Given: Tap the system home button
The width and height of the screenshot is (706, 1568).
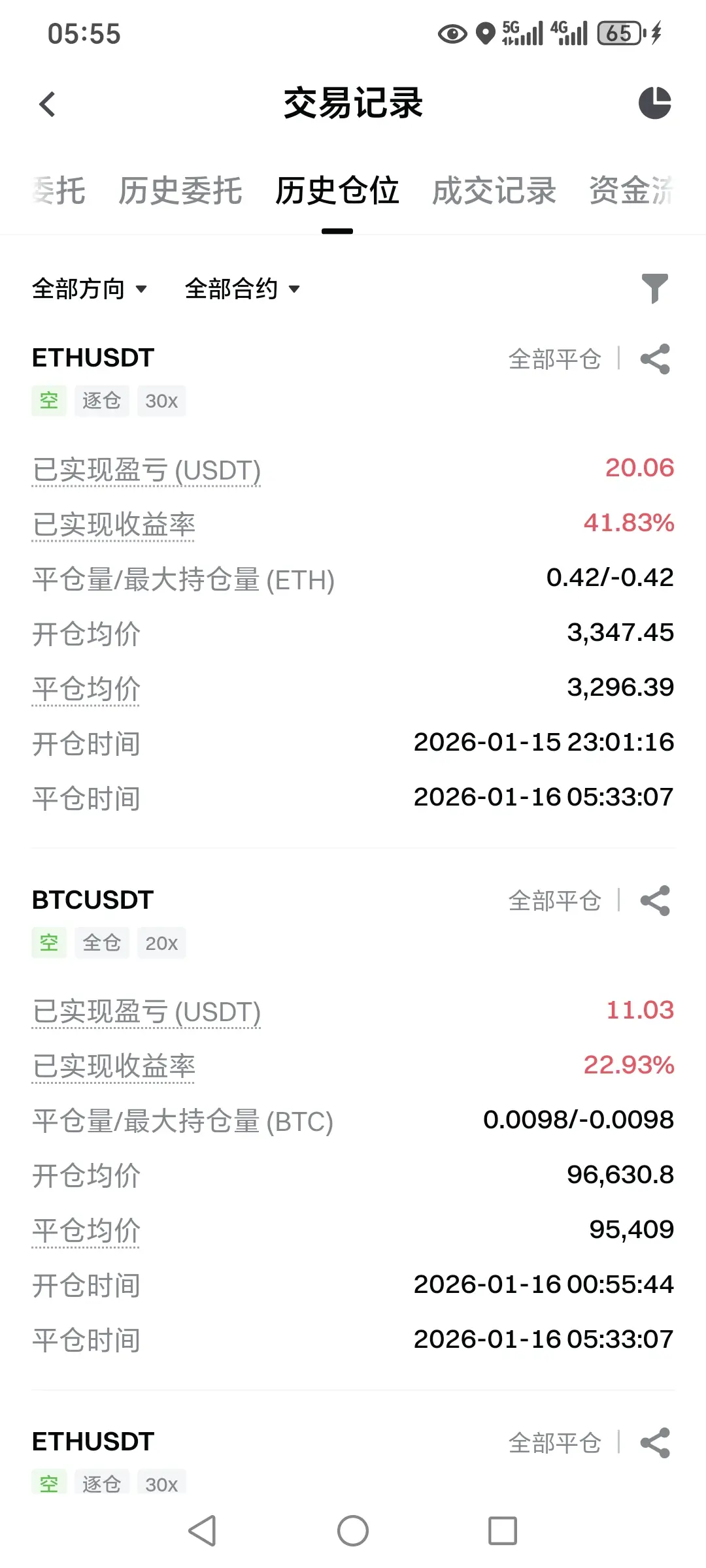Looking at the screenshot, I should point(353,1531).
